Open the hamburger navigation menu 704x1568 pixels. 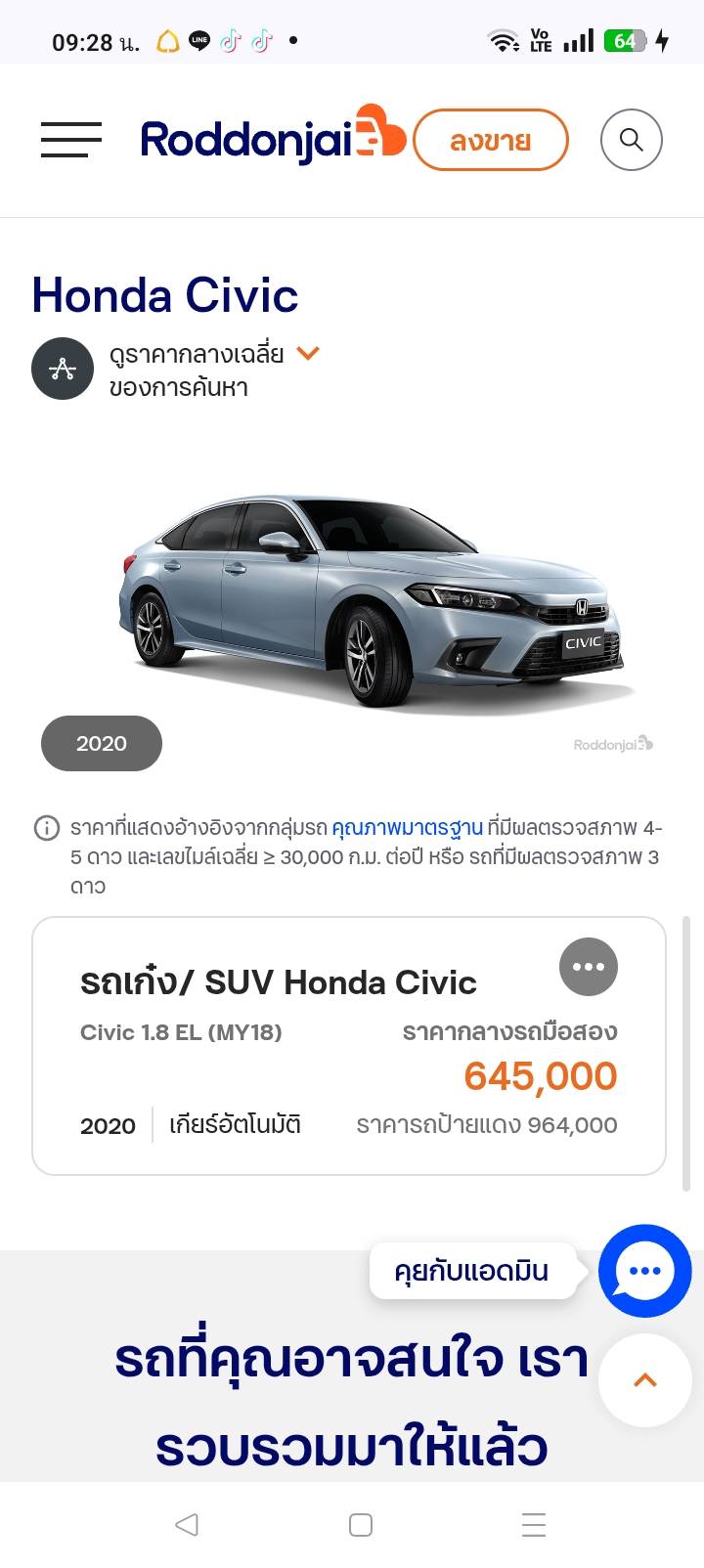70,140
